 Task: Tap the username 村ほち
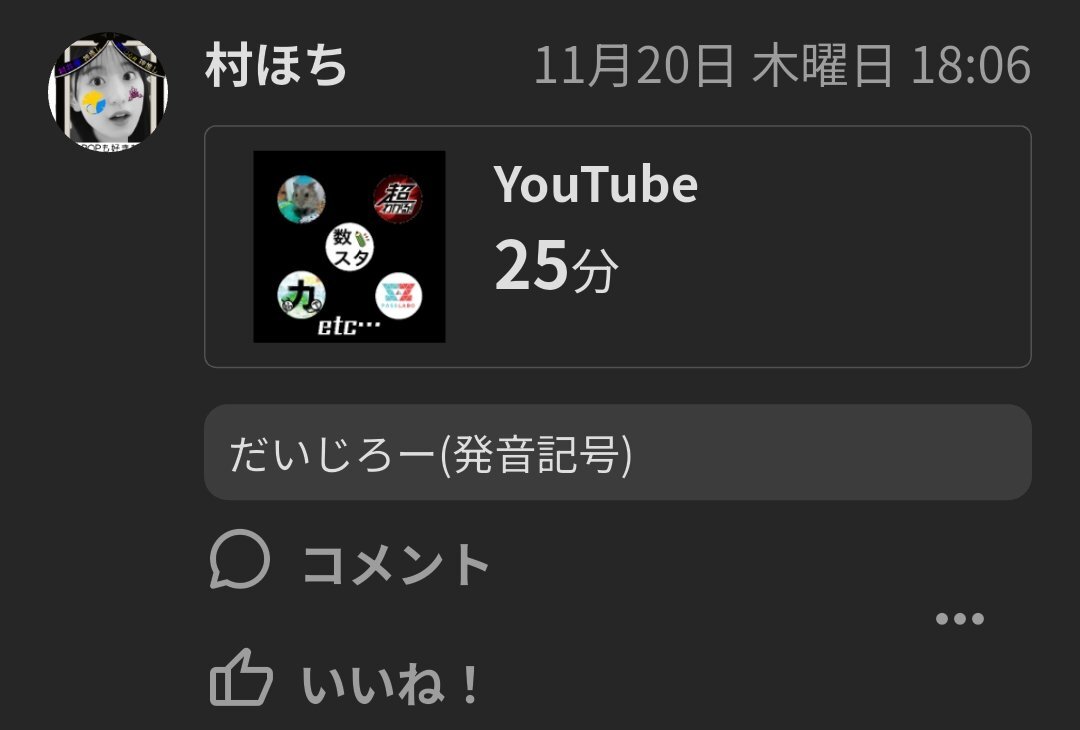click(x=277, y=65)
